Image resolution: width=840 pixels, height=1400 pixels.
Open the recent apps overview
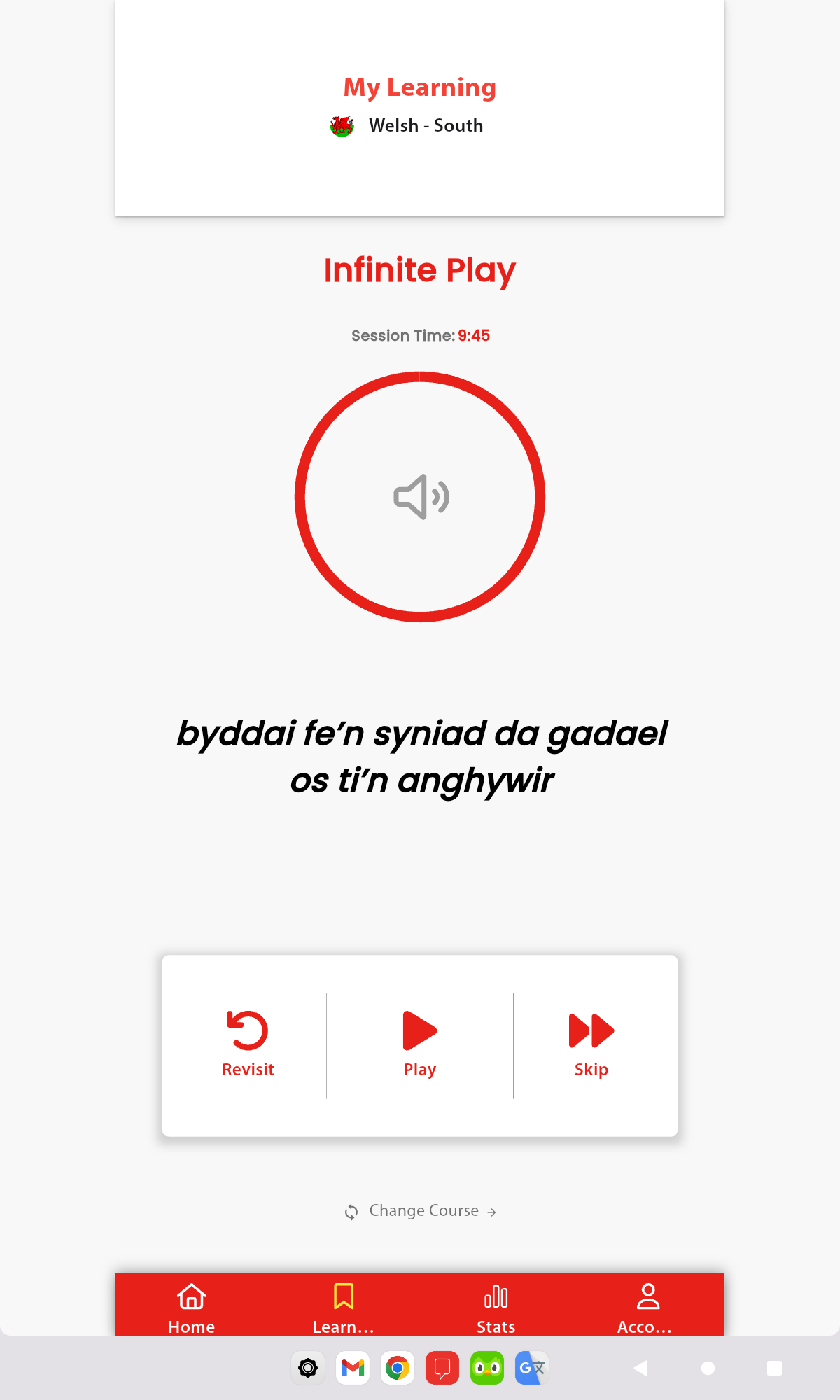774,1368
